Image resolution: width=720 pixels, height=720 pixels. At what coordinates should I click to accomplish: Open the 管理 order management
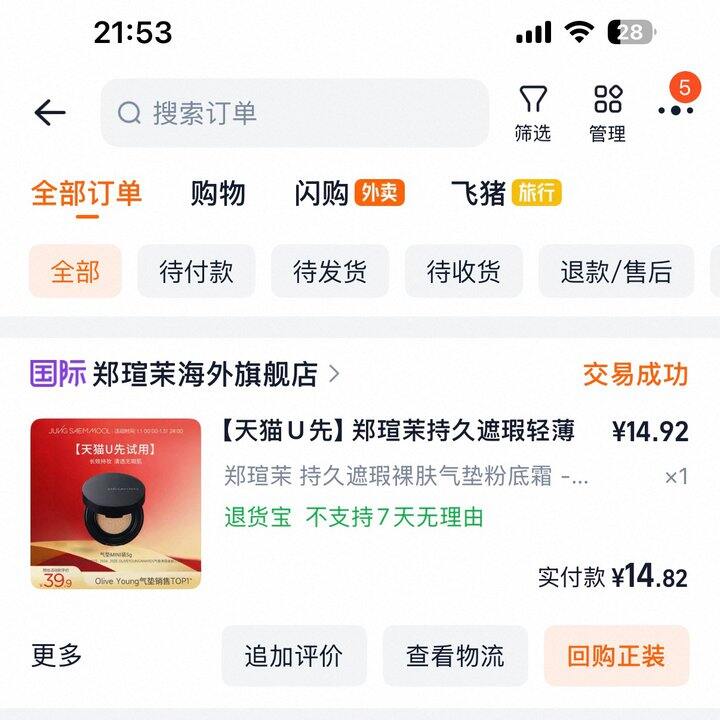(x=607, y=113)
